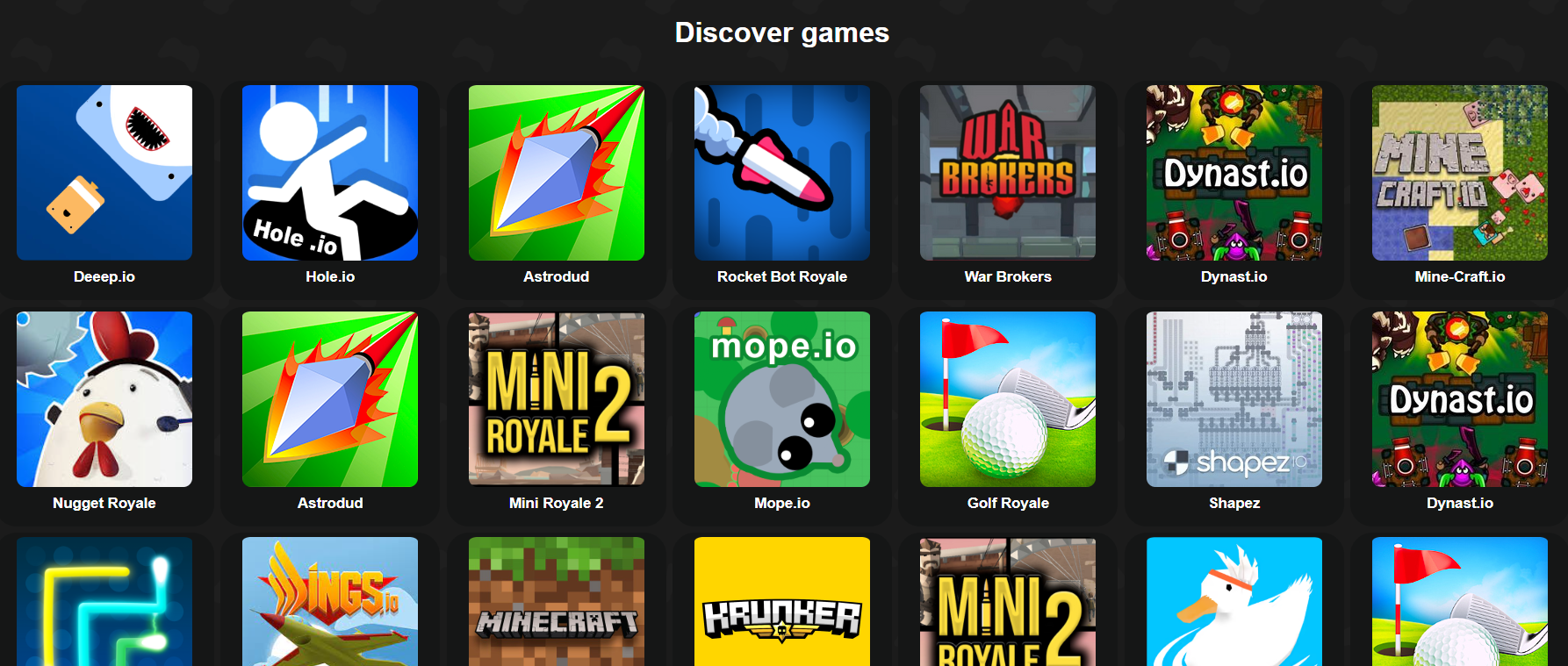Viewport: 1568px width, 666px height.
Task: Open War Brokers
Action: click(1008, 173)
